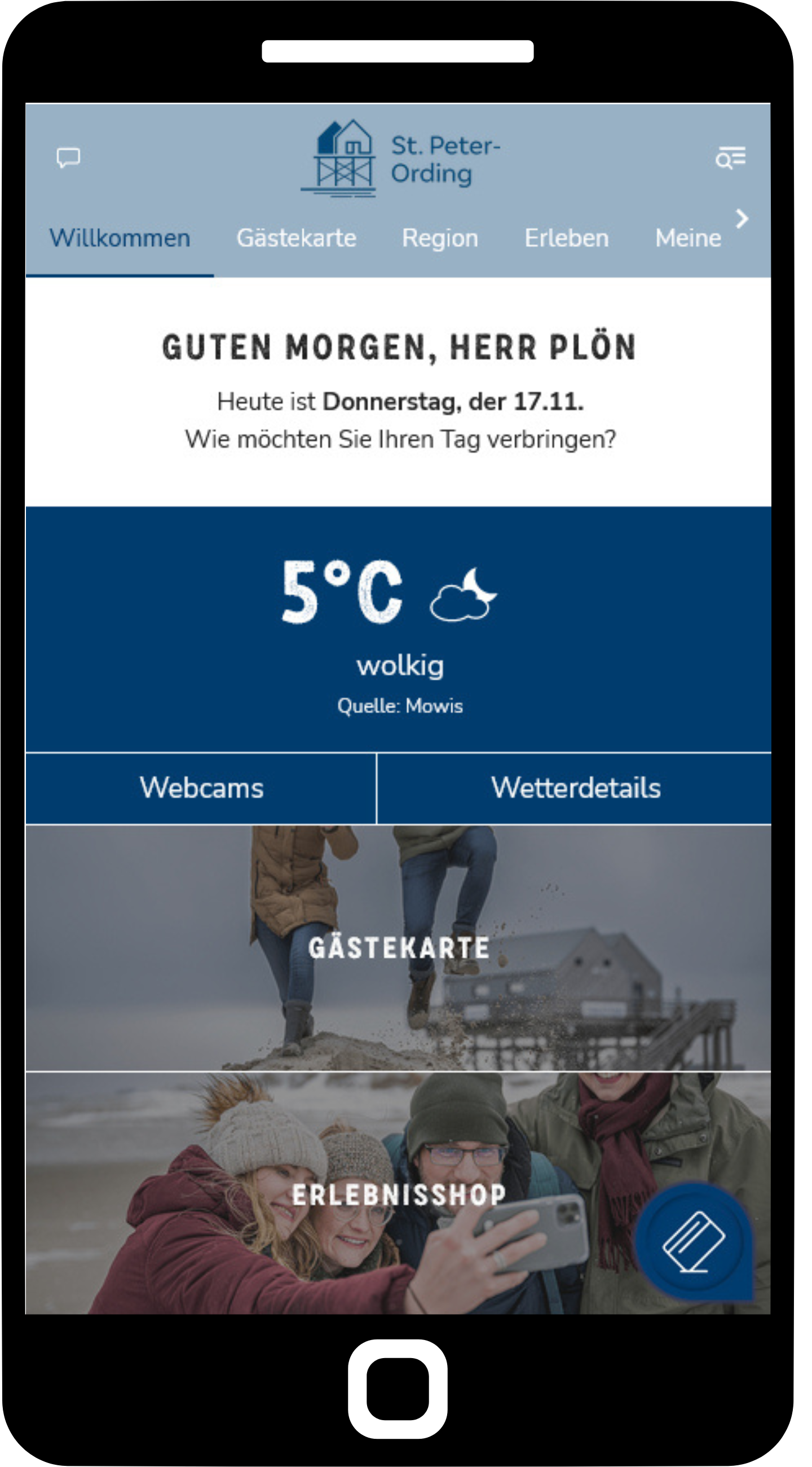The image size is (812, 1467).
Task: View Wetterdetails
Action: (575, 788)
